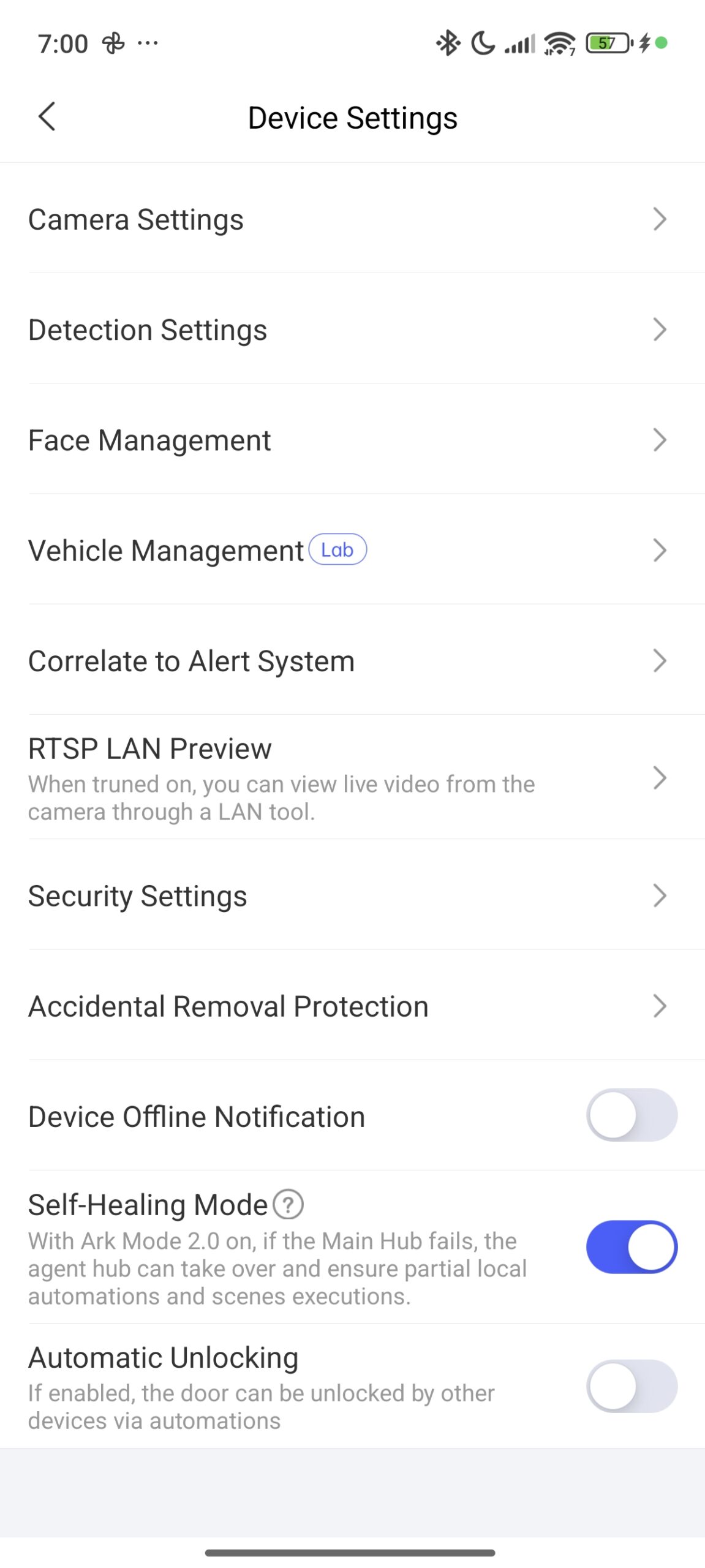Screen dimensions: 705x1568
Task: Open Accidental Removal Protection
Action: tap(352, 1006)
